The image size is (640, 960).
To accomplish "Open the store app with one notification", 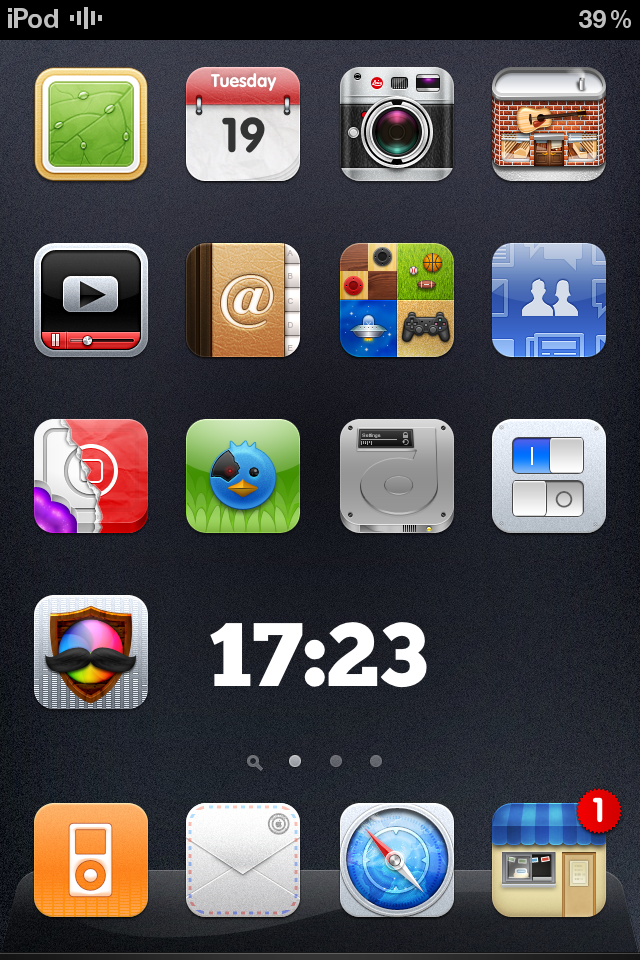I will pyautogui.click(x=549, y=860).
